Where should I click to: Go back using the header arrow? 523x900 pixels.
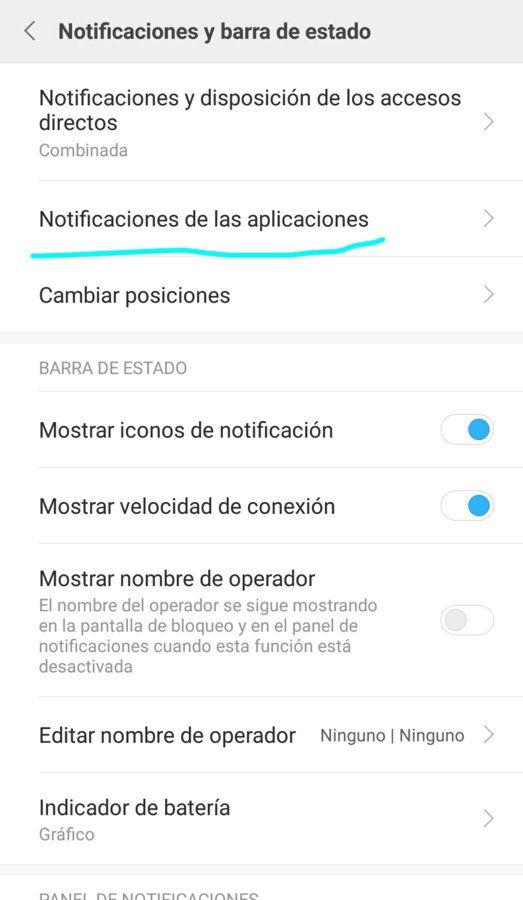30,31
